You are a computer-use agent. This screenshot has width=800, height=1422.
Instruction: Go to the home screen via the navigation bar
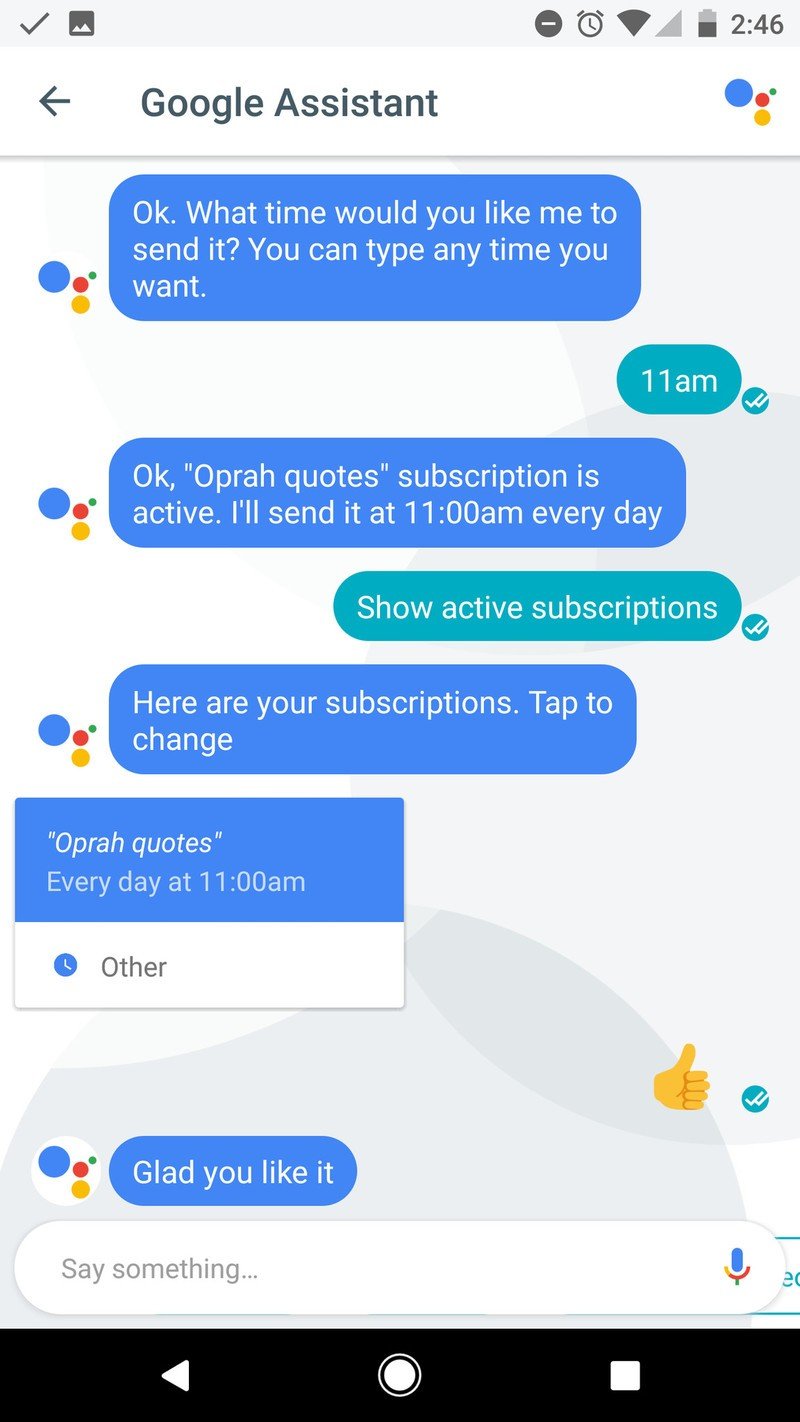click(x=399, y=1376)
